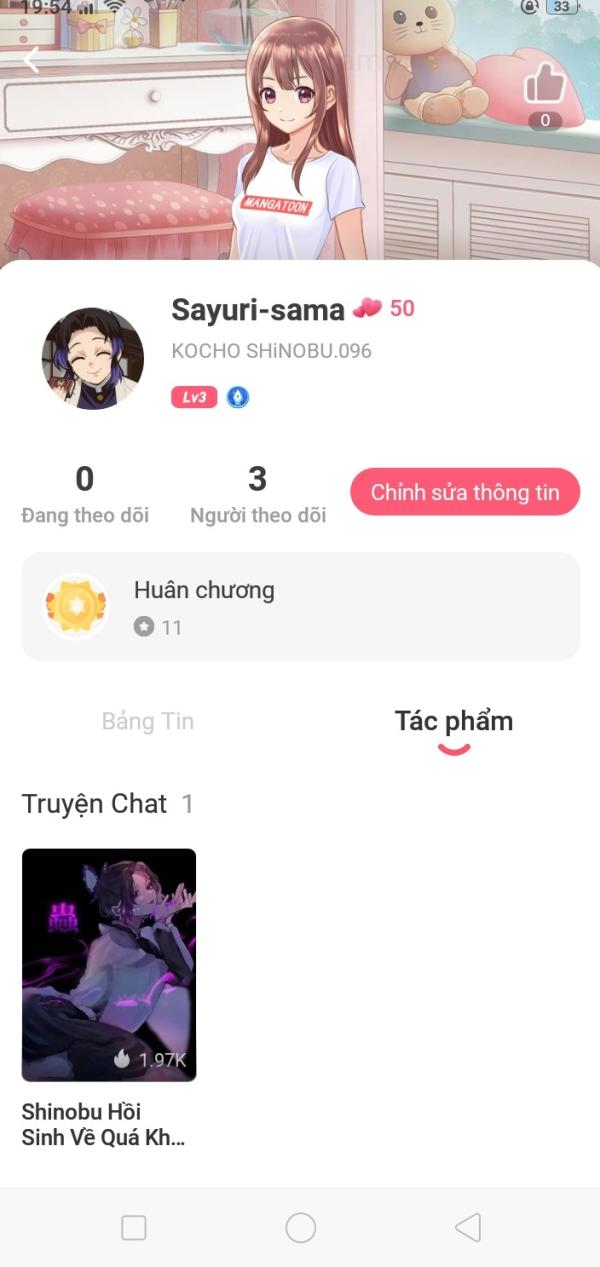Tap the Chỉnh sửa thông tin button
Viewport: 600px width, 1267px height.
coord(465,492)
